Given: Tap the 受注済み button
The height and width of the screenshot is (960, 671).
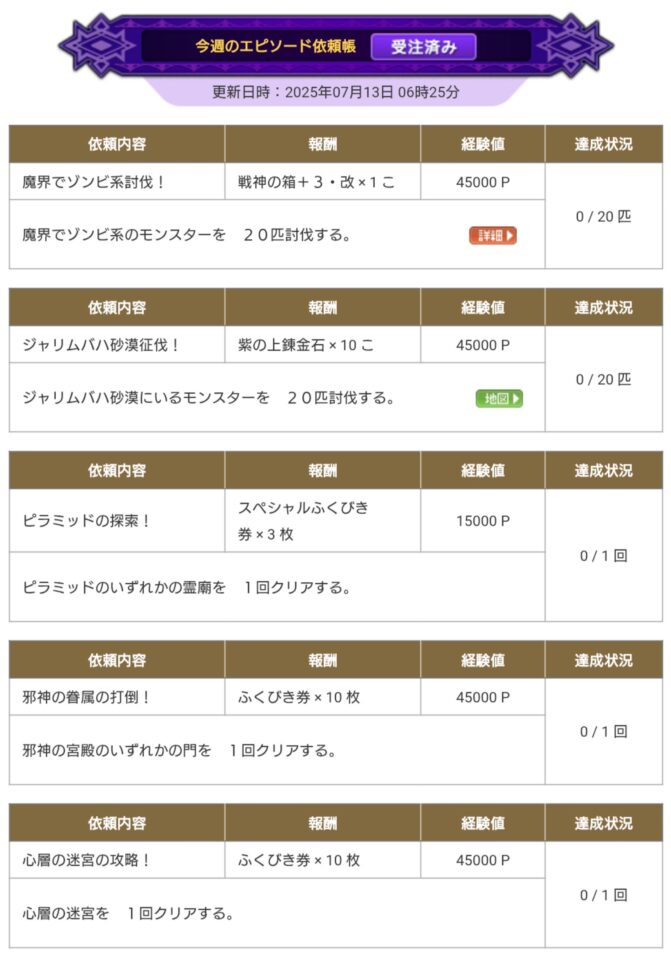Looking at the screenshot, I should (423, 46).
